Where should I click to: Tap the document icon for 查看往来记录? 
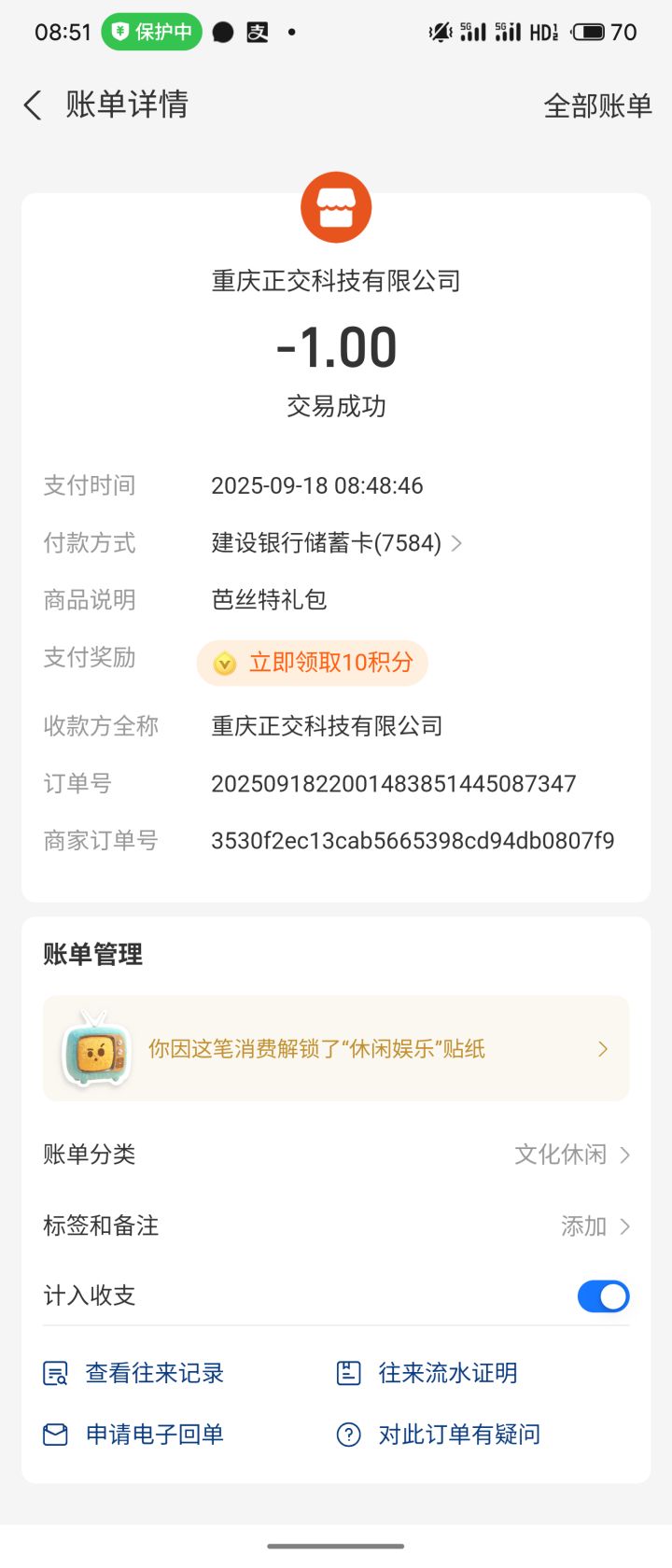(x=56, y=1373)
